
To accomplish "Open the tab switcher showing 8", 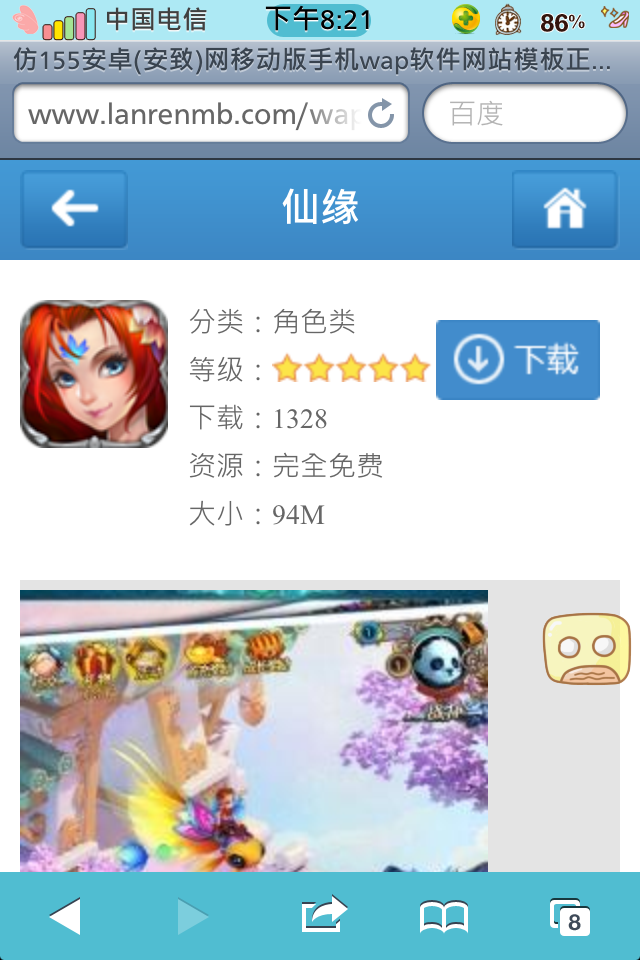I will tap(570, 915).
